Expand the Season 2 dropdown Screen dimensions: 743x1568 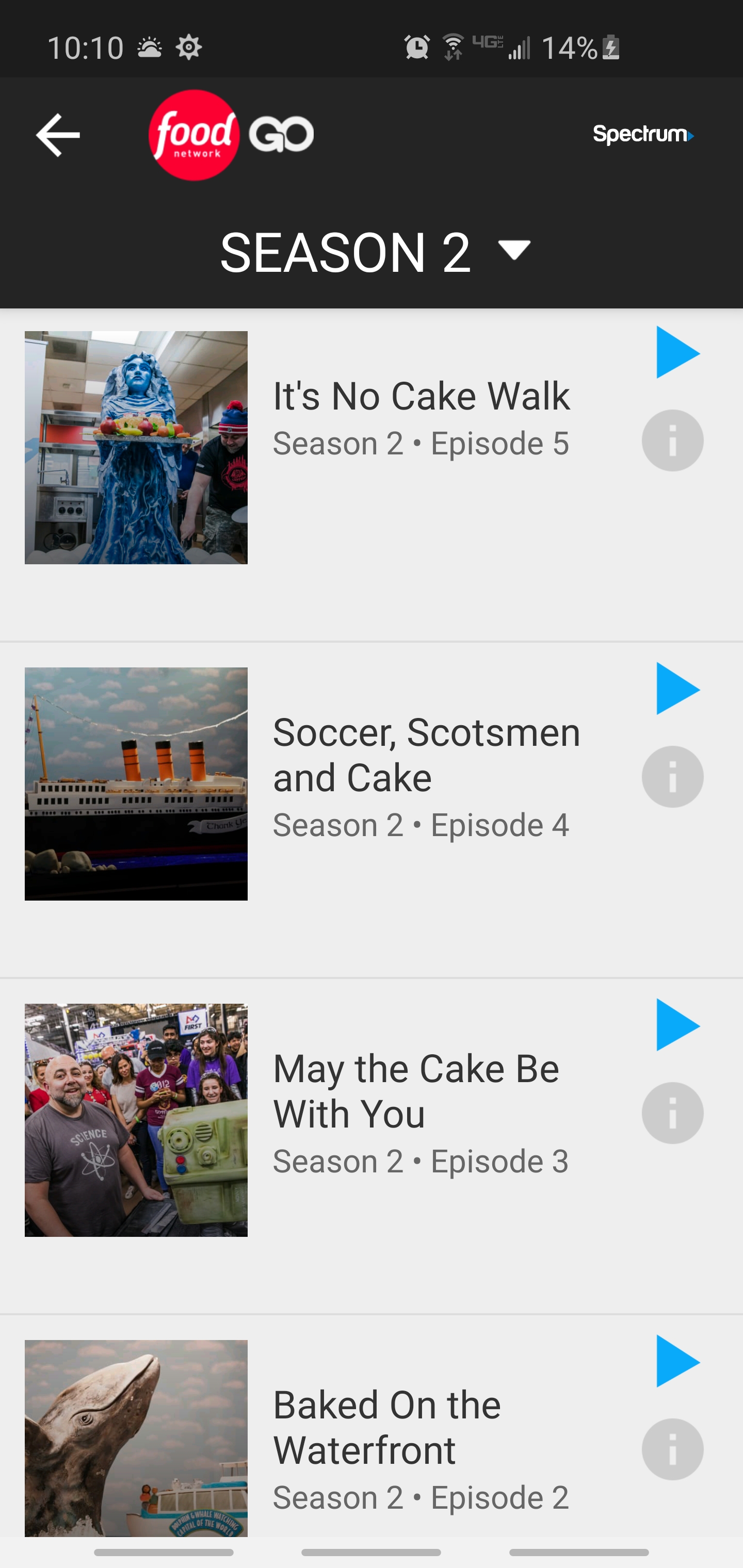pos(376,251)
